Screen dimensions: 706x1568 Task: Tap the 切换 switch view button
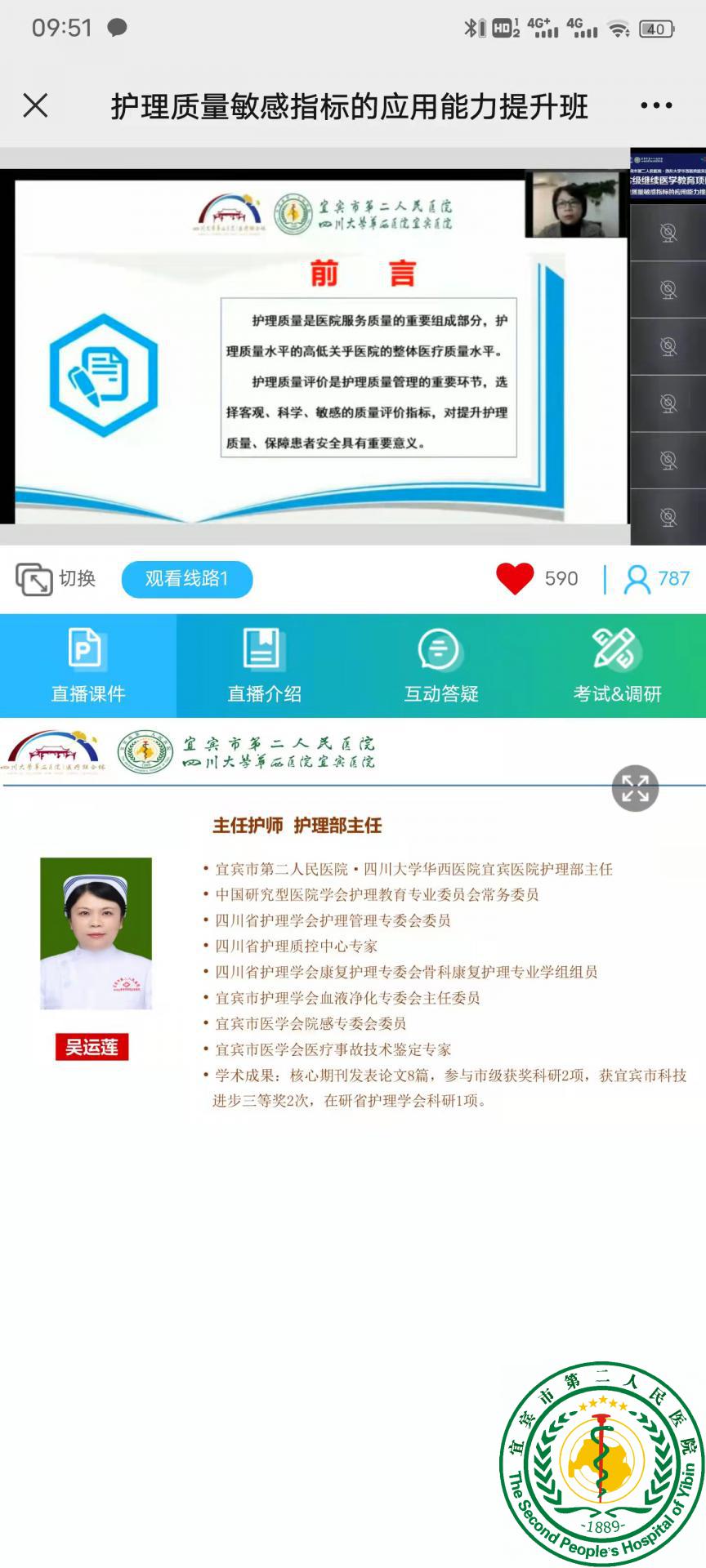(56, 579)
